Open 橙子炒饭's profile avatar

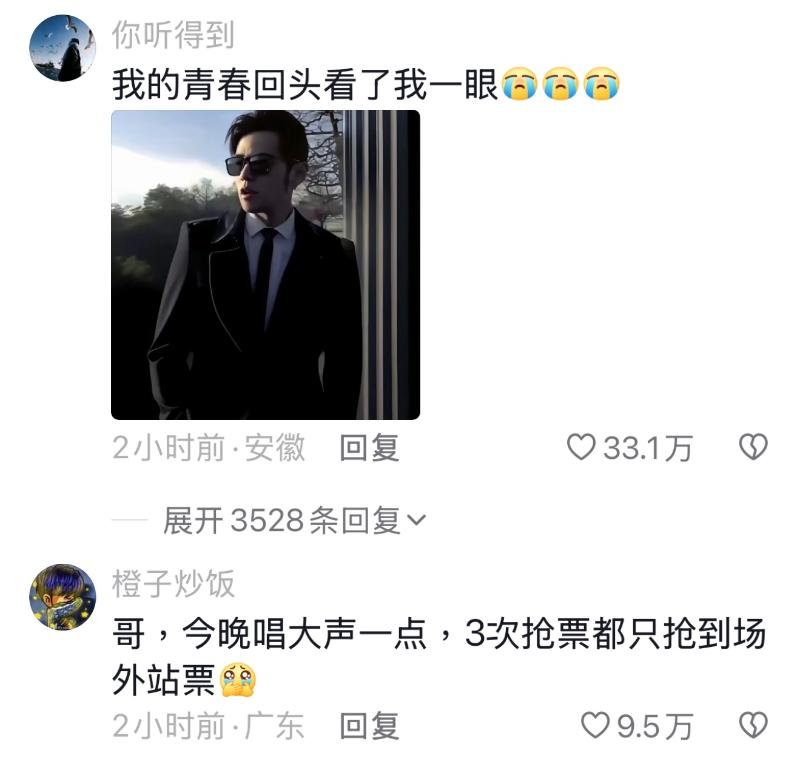coord(63,597)
